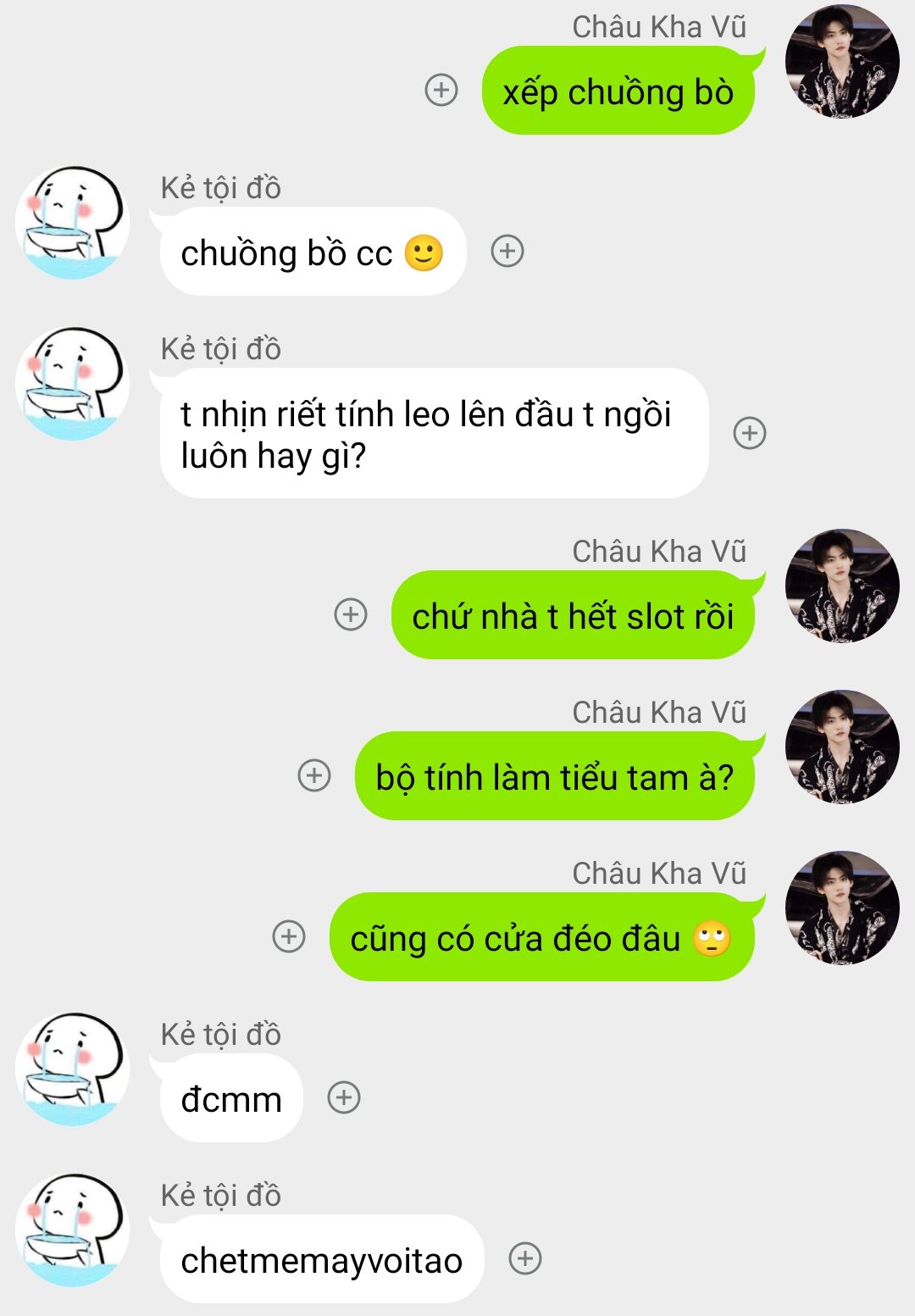Select the 'bộ tính làm tiểu tam à?' bubble
Screen dimensions: 915x1316
[554, 777]
